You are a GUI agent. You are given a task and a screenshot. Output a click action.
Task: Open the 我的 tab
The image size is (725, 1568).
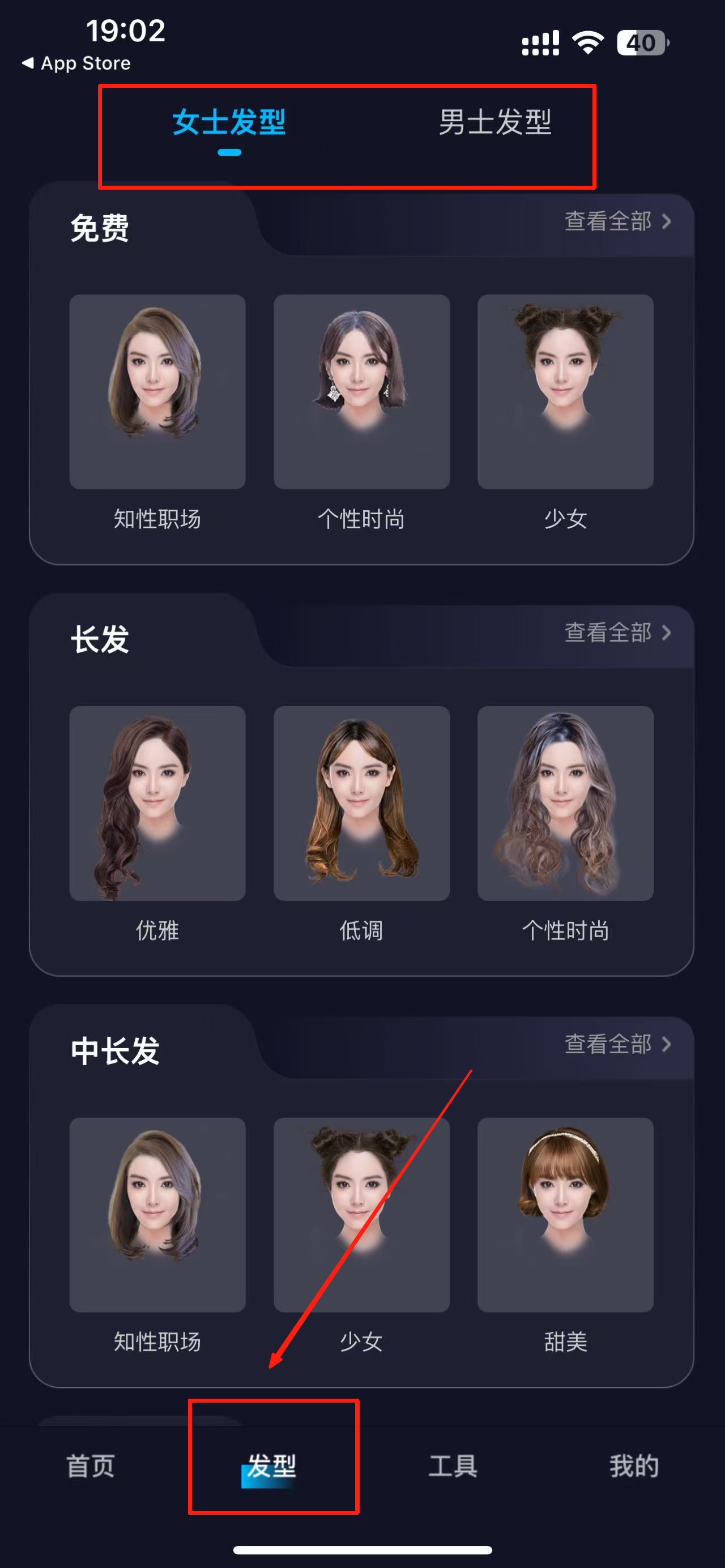(x=634, y=1466)
